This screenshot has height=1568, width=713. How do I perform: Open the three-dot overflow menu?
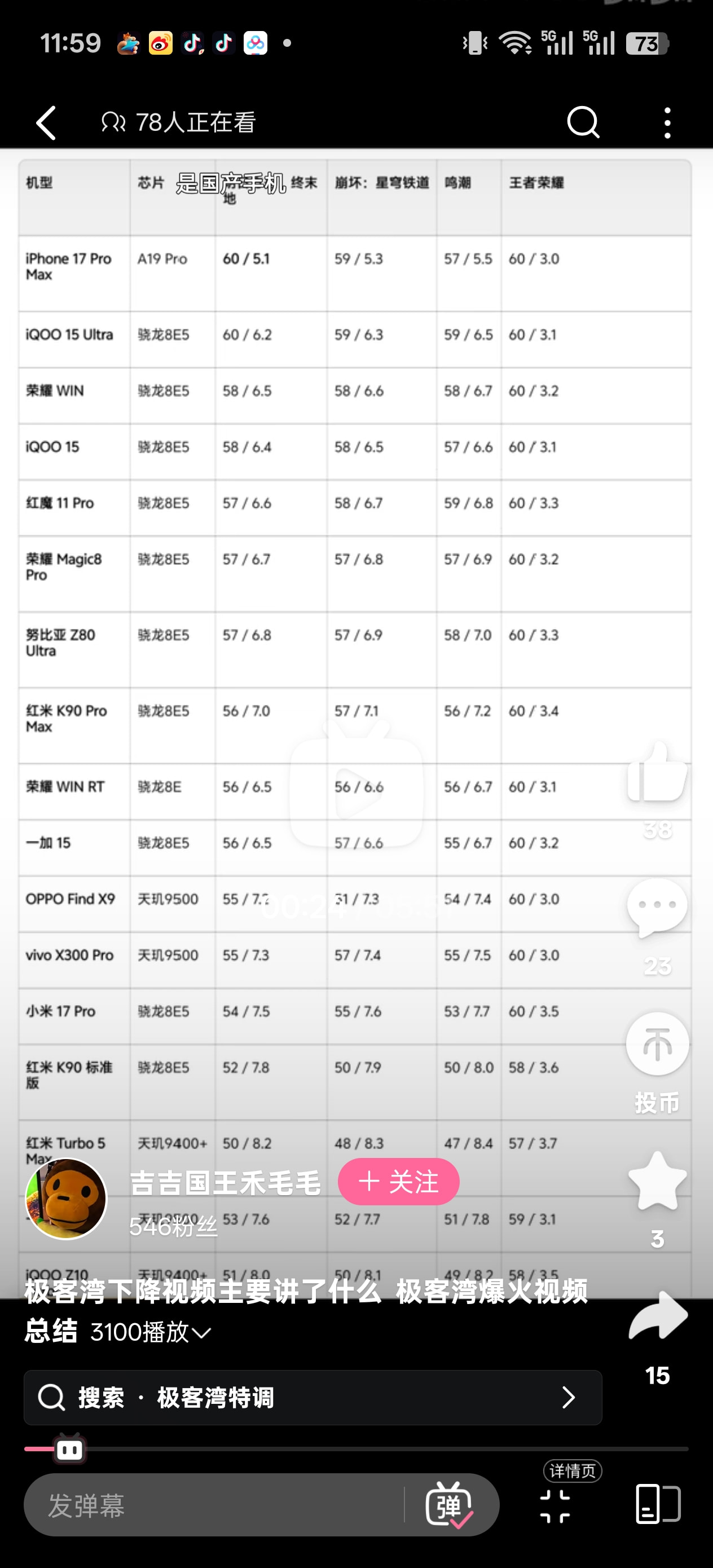(x=667, y=123)
